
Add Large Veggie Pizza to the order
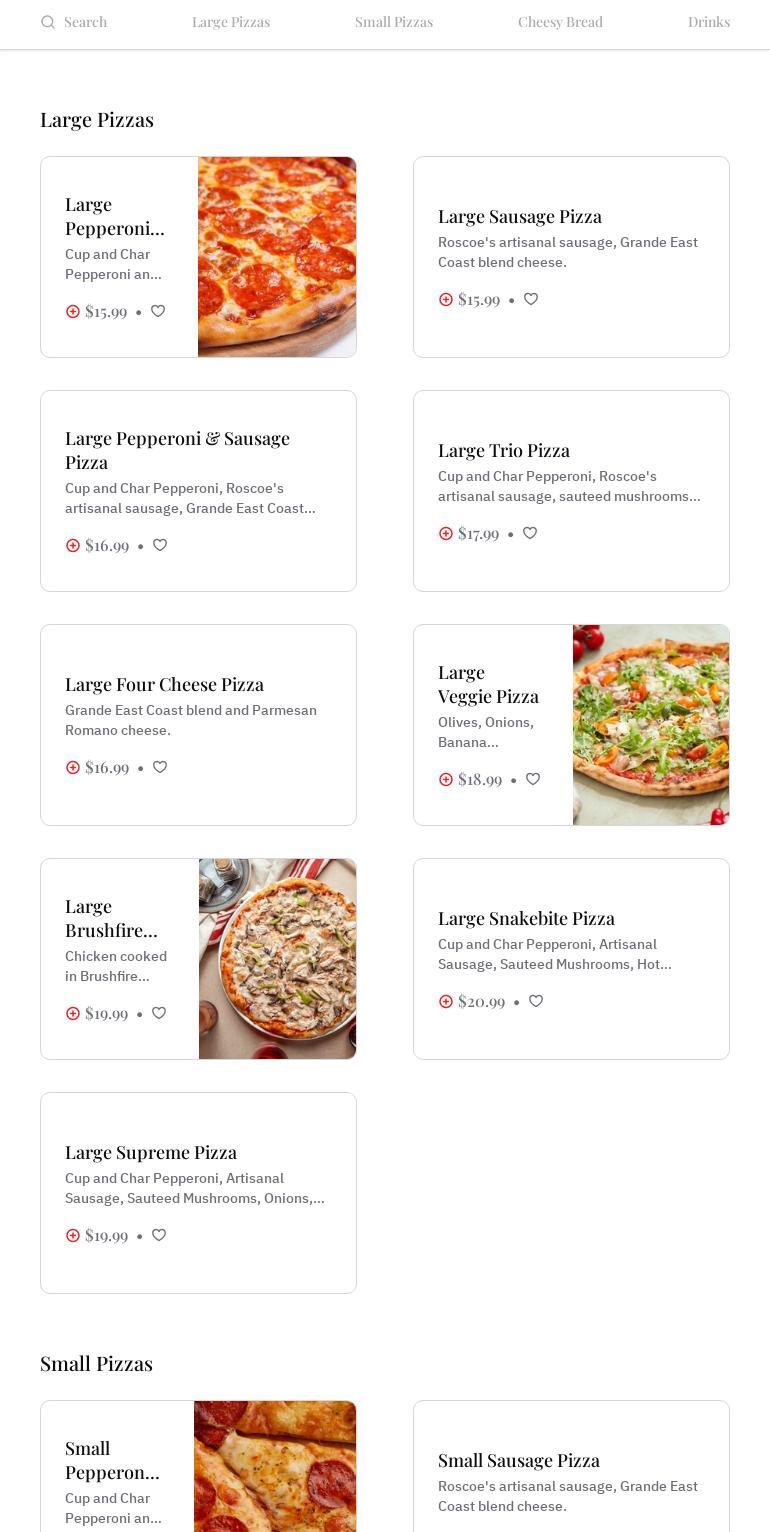446,780
